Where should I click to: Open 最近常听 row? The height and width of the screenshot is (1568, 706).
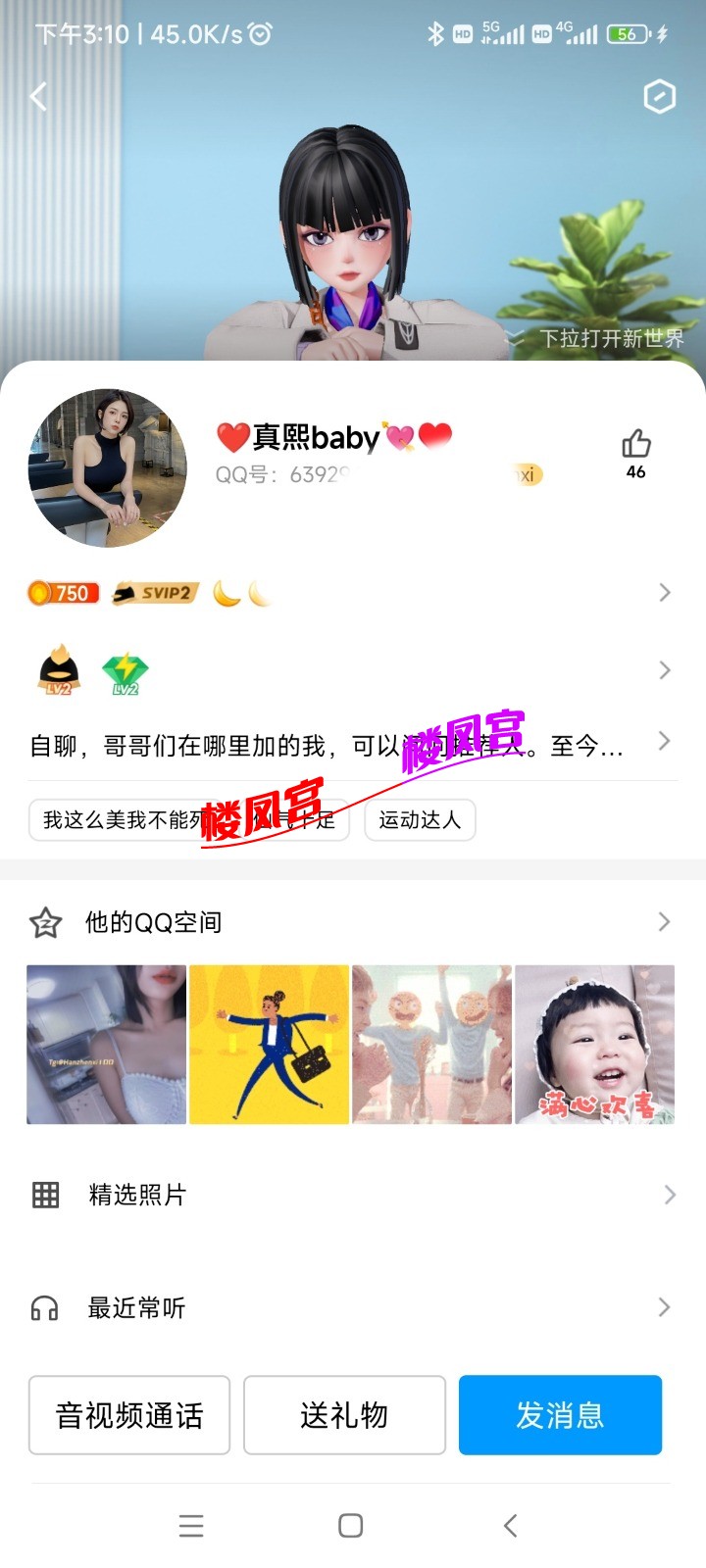click(x=351, y=1307)
